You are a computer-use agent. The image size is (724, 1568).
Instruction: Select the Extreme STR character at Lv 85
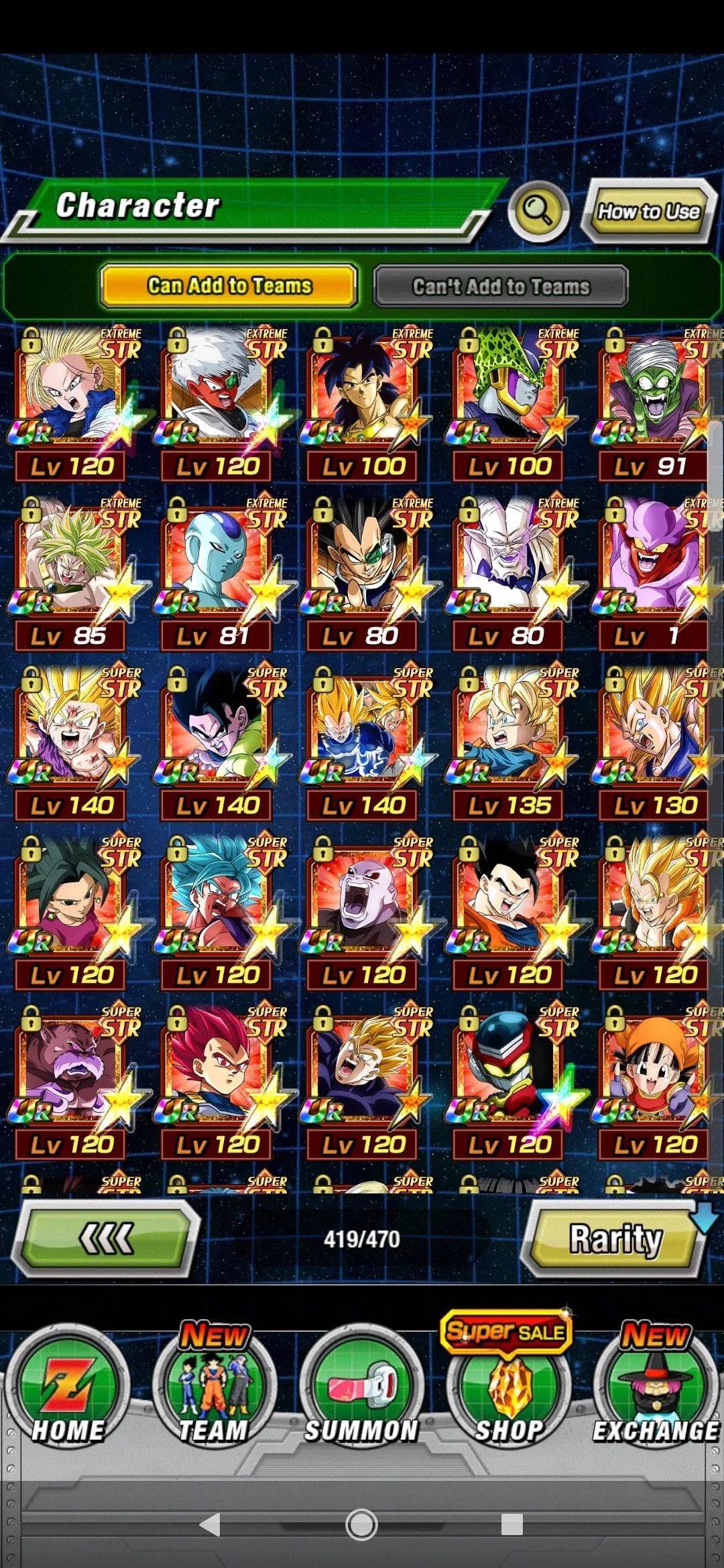point(70,574)
